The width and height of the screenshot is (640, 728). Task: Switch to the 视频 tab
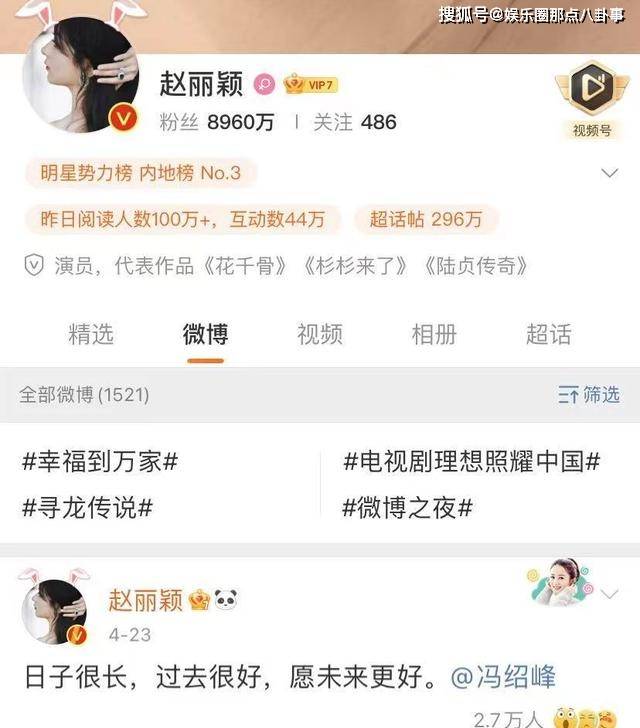pos(320,335)
